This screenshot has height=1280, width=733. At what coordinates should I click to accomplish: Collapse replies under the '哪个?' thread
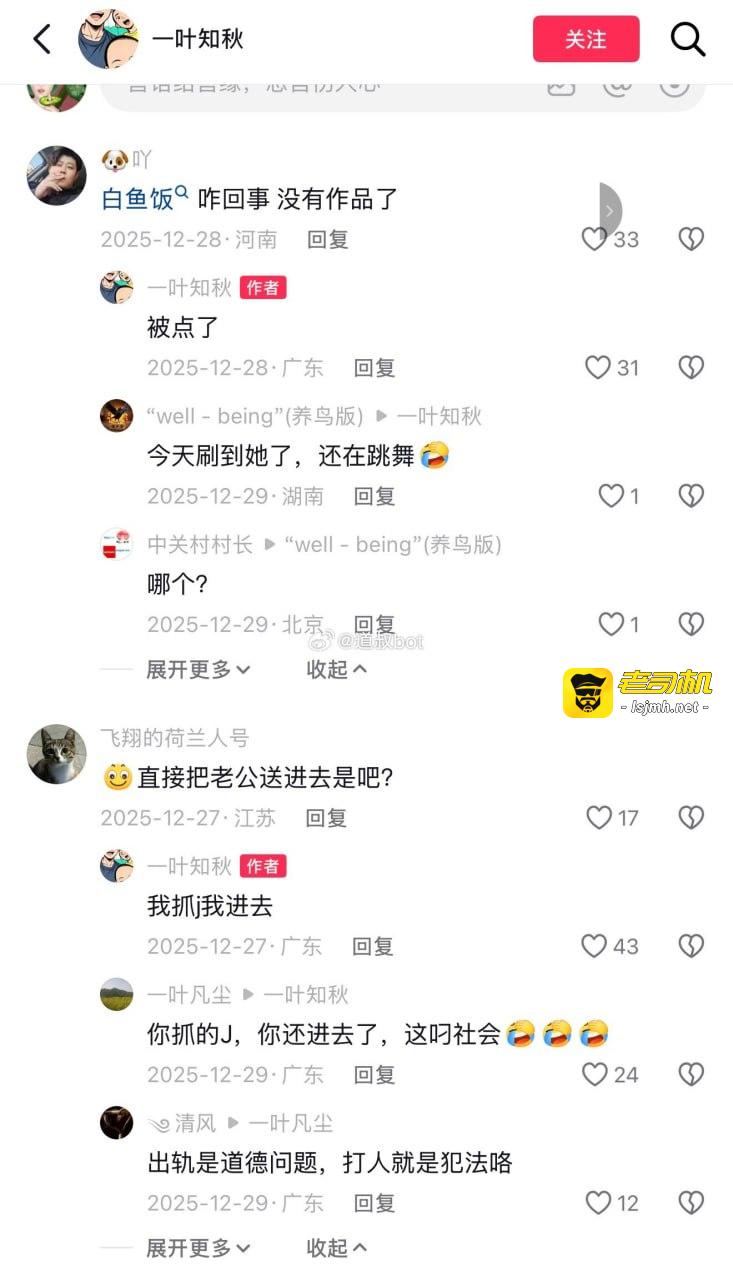336,669
